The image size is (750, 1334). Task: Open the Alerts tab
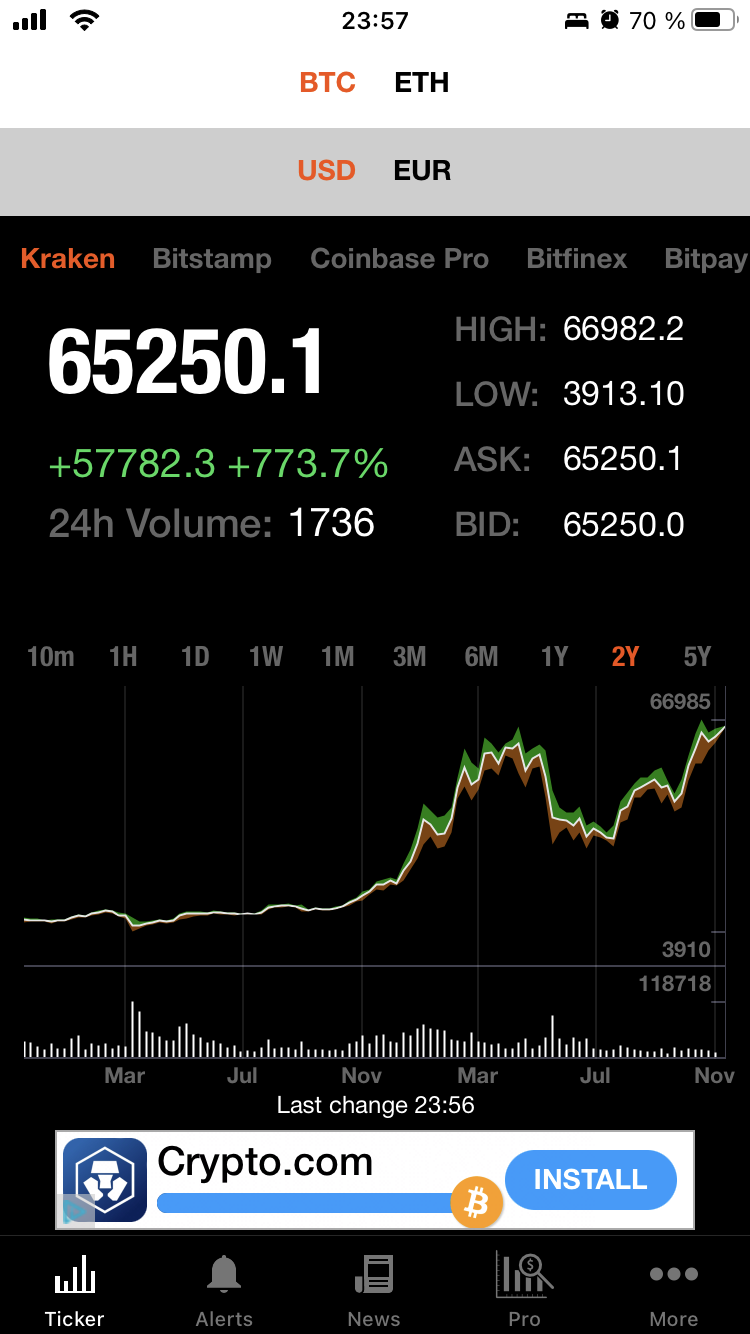tap(224, 1290)
